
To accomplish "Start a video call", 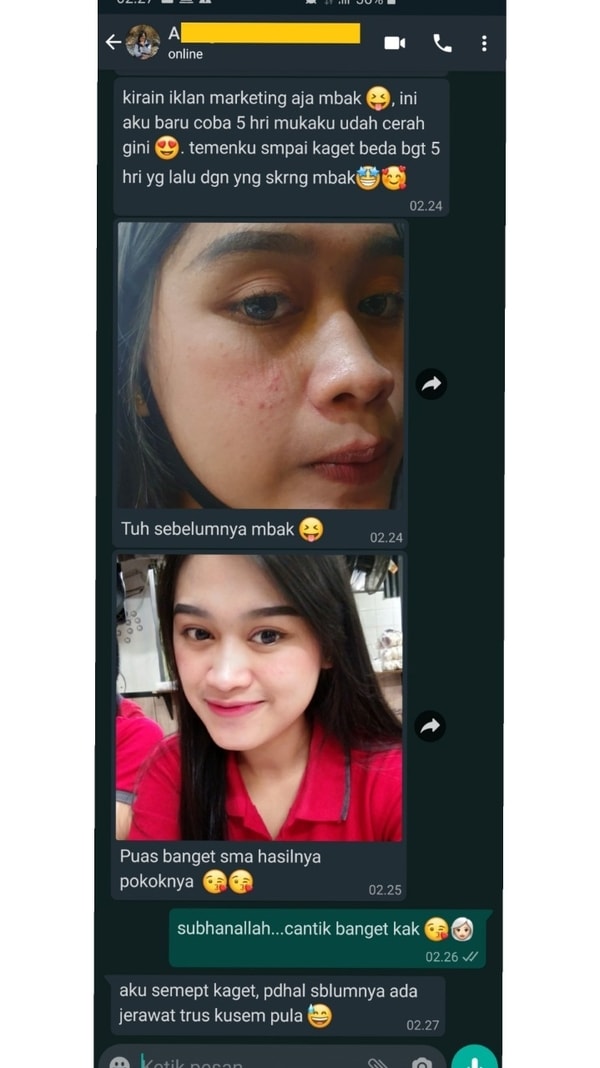I will pos(395,43).
